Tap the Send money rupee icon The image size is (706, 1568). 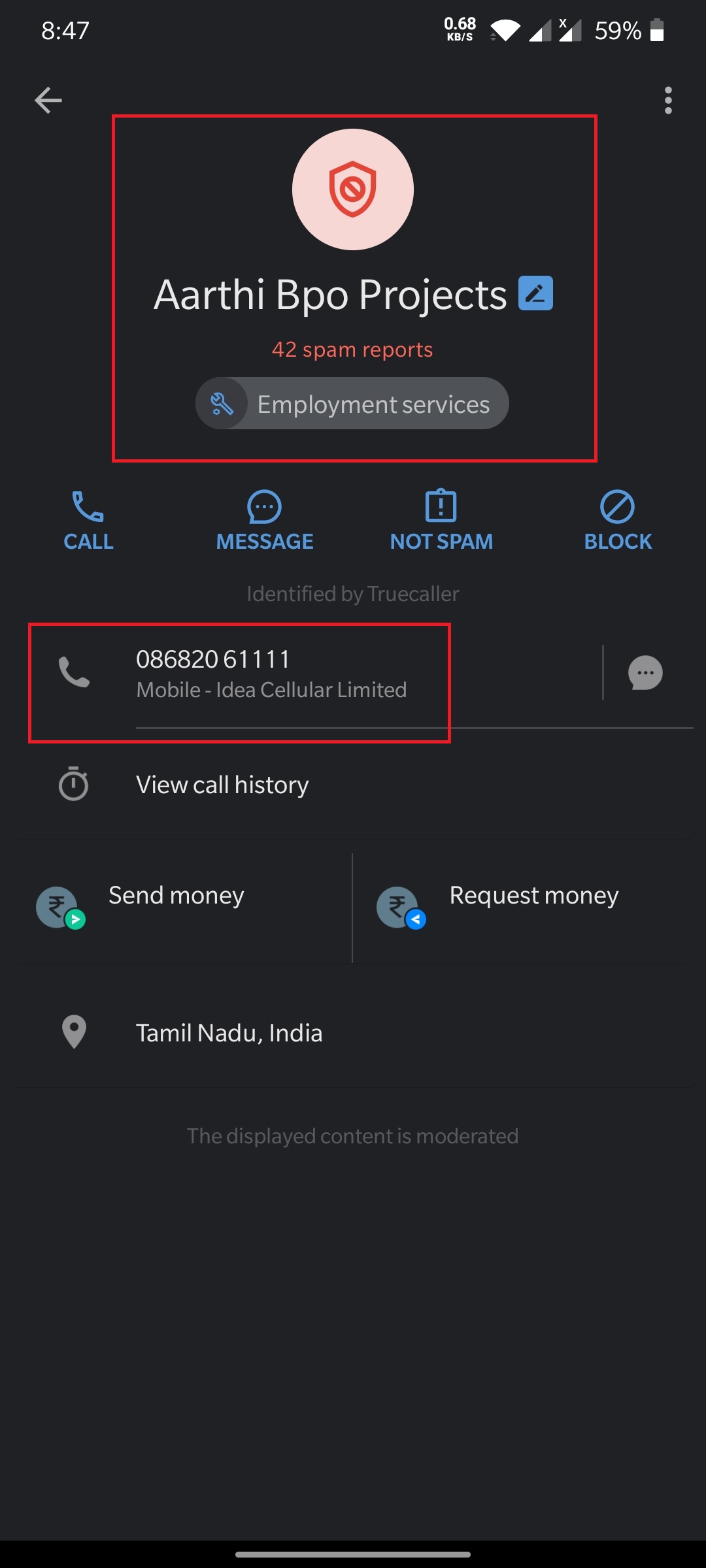point(59,907)
